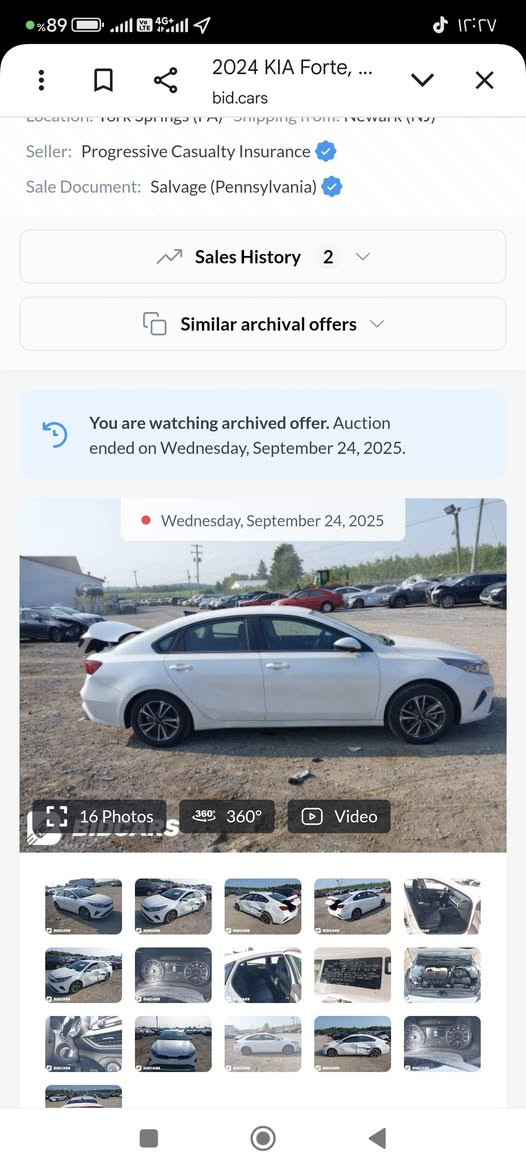This screenshot has height=1169, width=526.
Task: Open the three-dot overflow menu
Action: 41,80
